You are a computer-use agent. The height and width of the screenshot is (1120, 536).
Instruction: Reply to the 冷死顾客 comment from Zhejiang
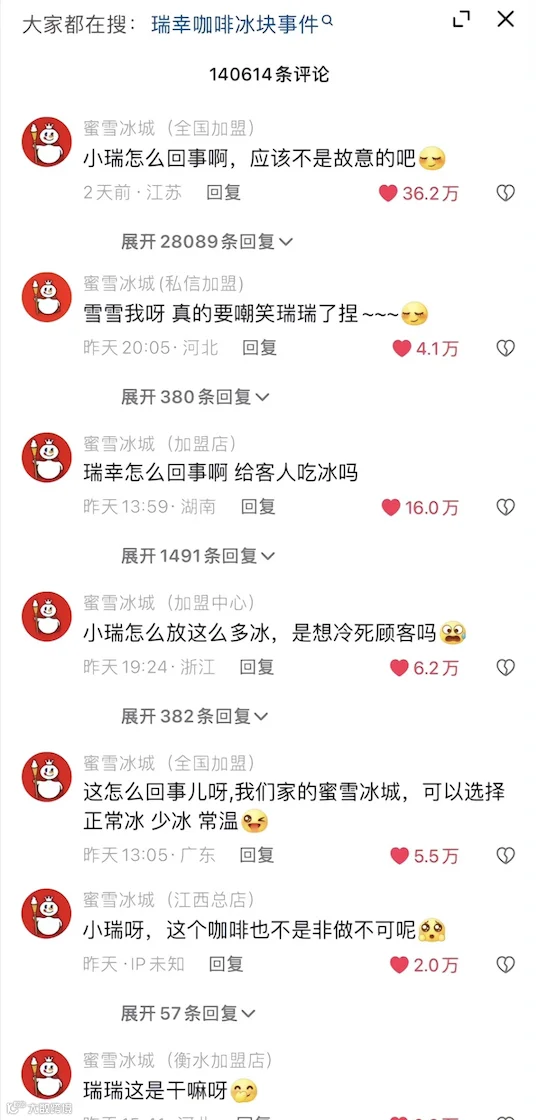pyautogui.click(x=257, y=667)
